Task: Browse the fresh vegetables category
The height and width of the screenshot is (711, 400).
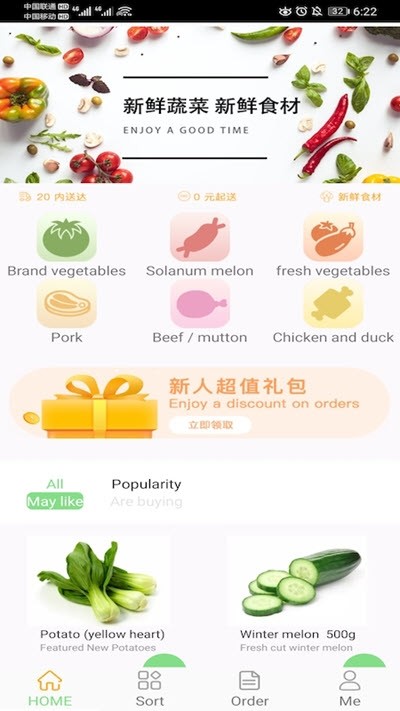Action: [x=333, y=245]
